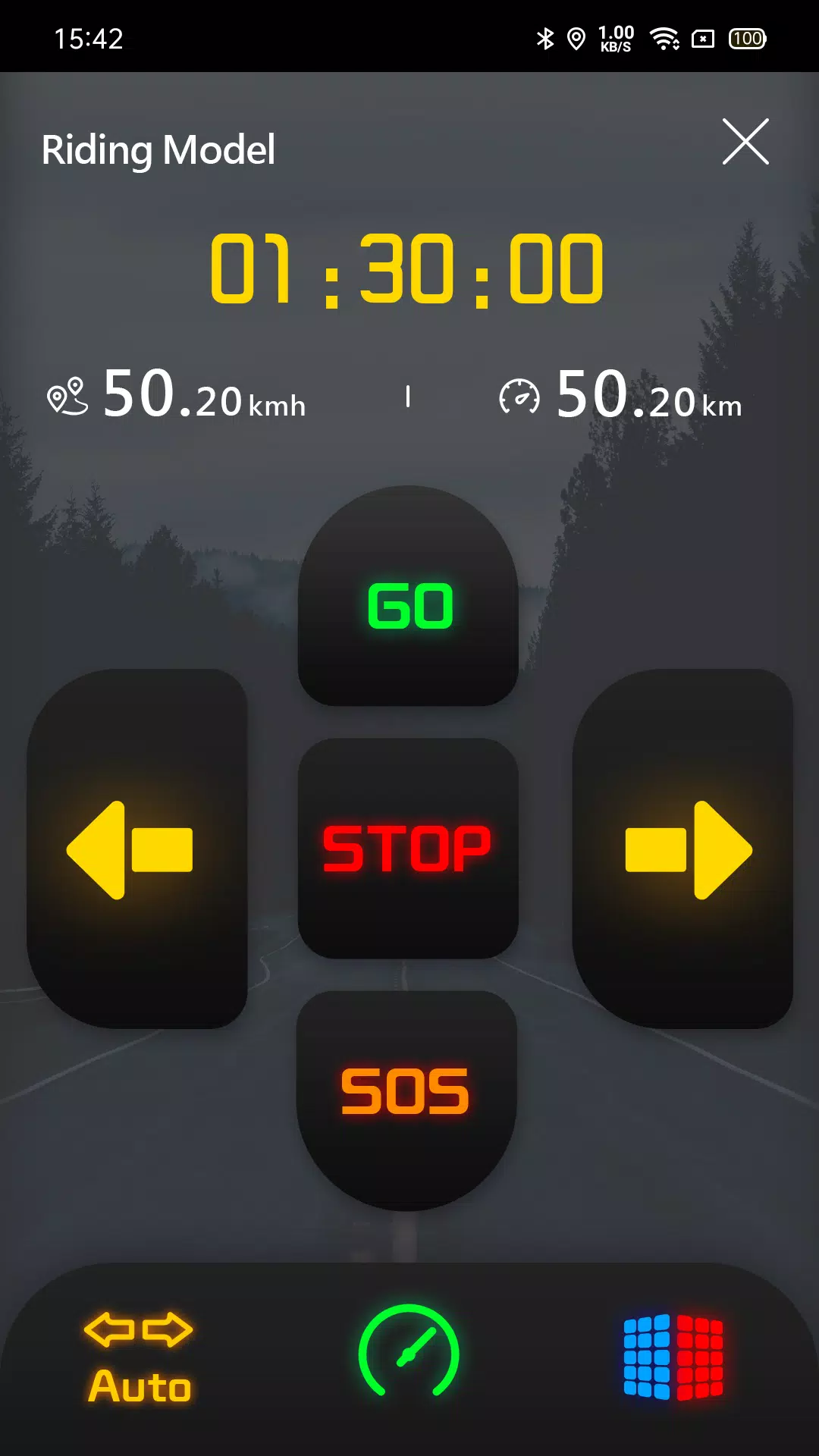
Task: Activate the left turn arrow
Action: coord(136,849)
